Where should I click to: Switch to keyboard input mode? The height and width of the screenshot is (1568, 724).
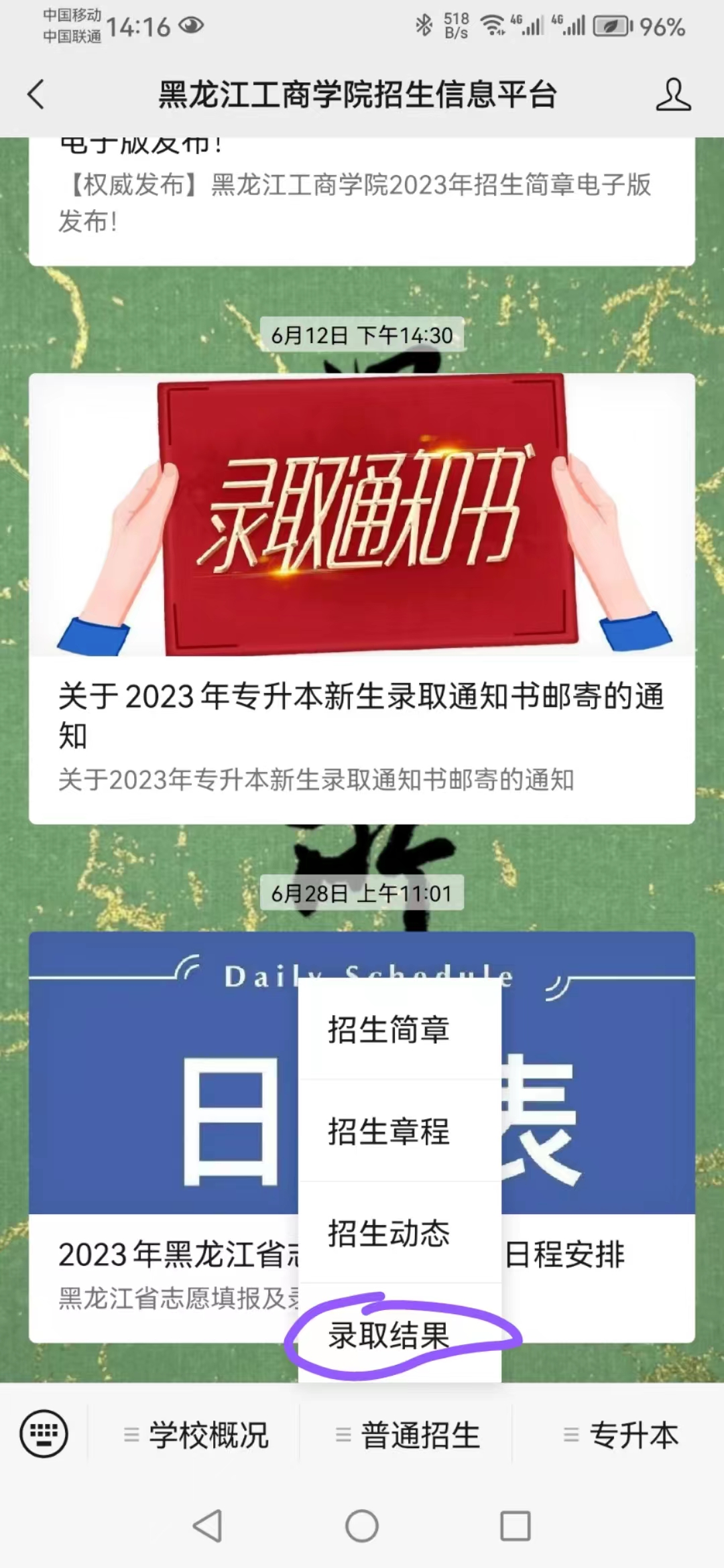44,1434
